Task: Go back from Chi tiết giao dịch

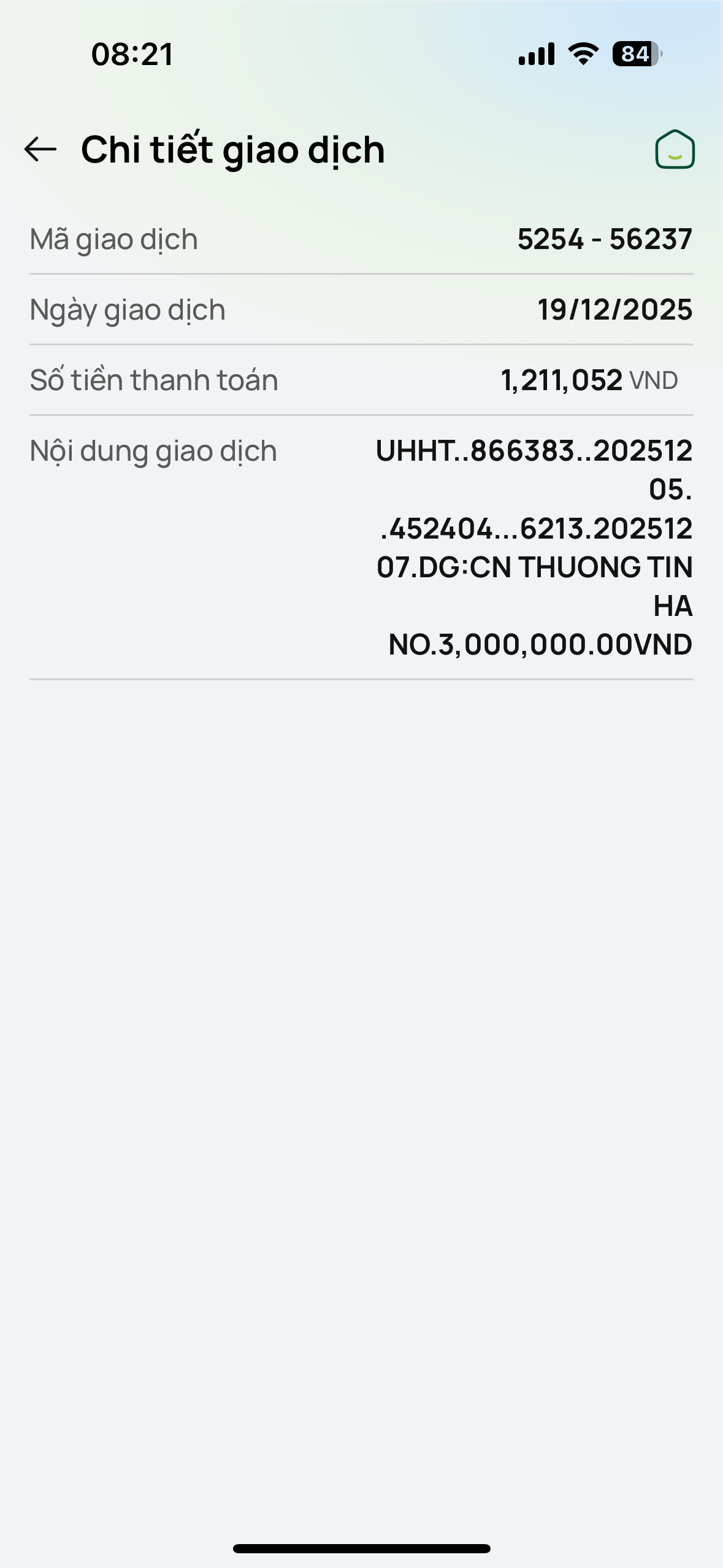Action: coord(40,149)
